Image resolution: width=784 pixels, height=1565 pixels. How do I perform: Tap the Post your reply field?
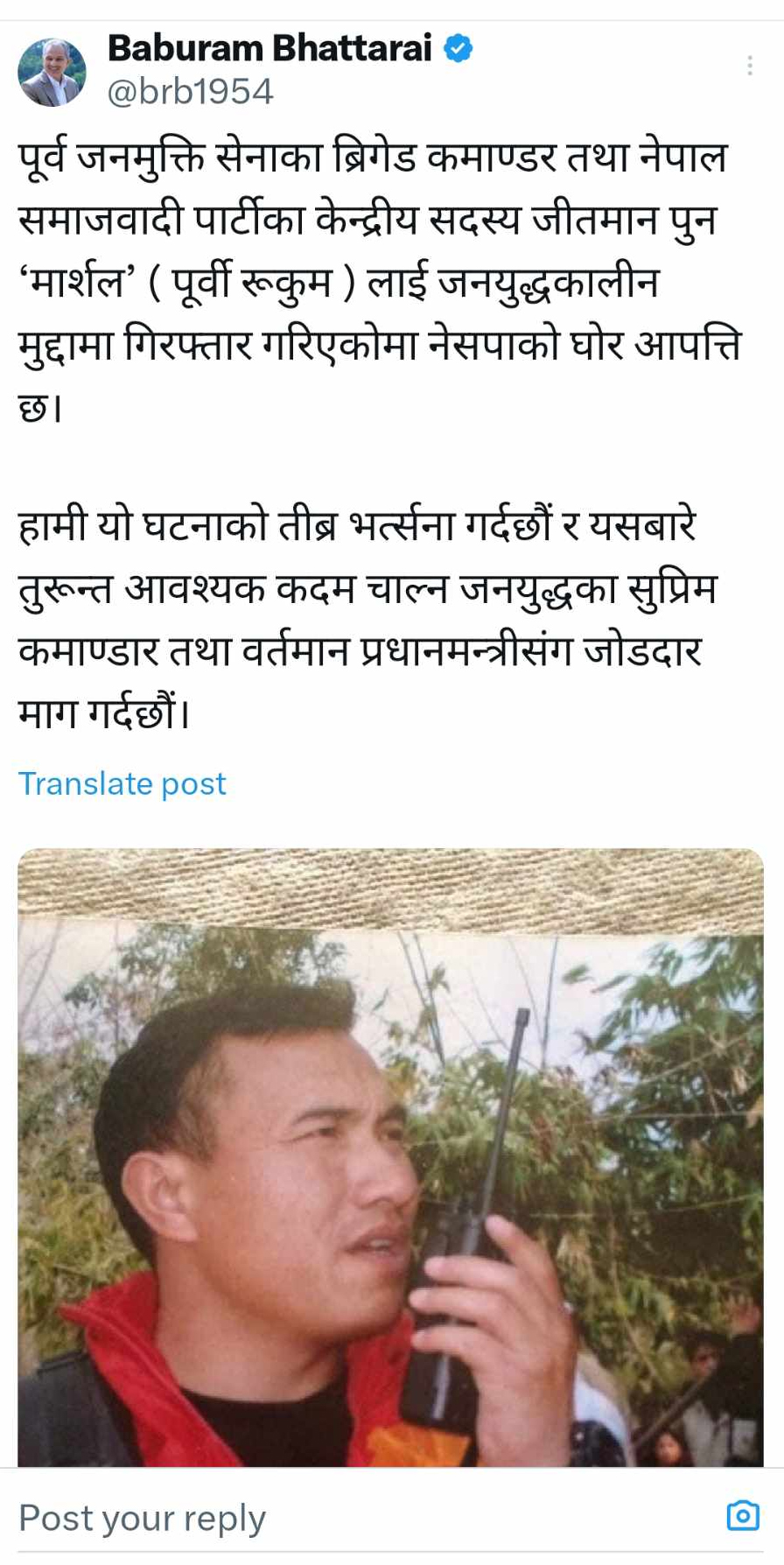[x=262, y=1519]
